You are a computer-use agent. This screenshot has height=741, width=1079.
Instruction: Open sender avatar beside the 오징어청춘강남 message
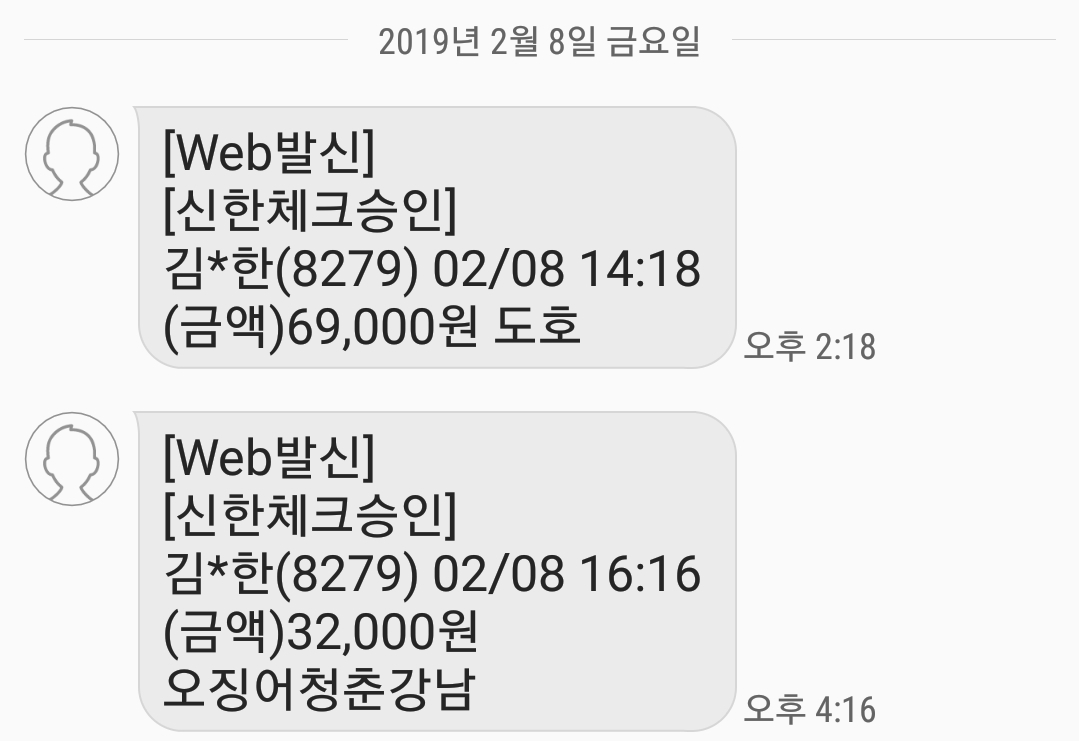pos(72,458)
